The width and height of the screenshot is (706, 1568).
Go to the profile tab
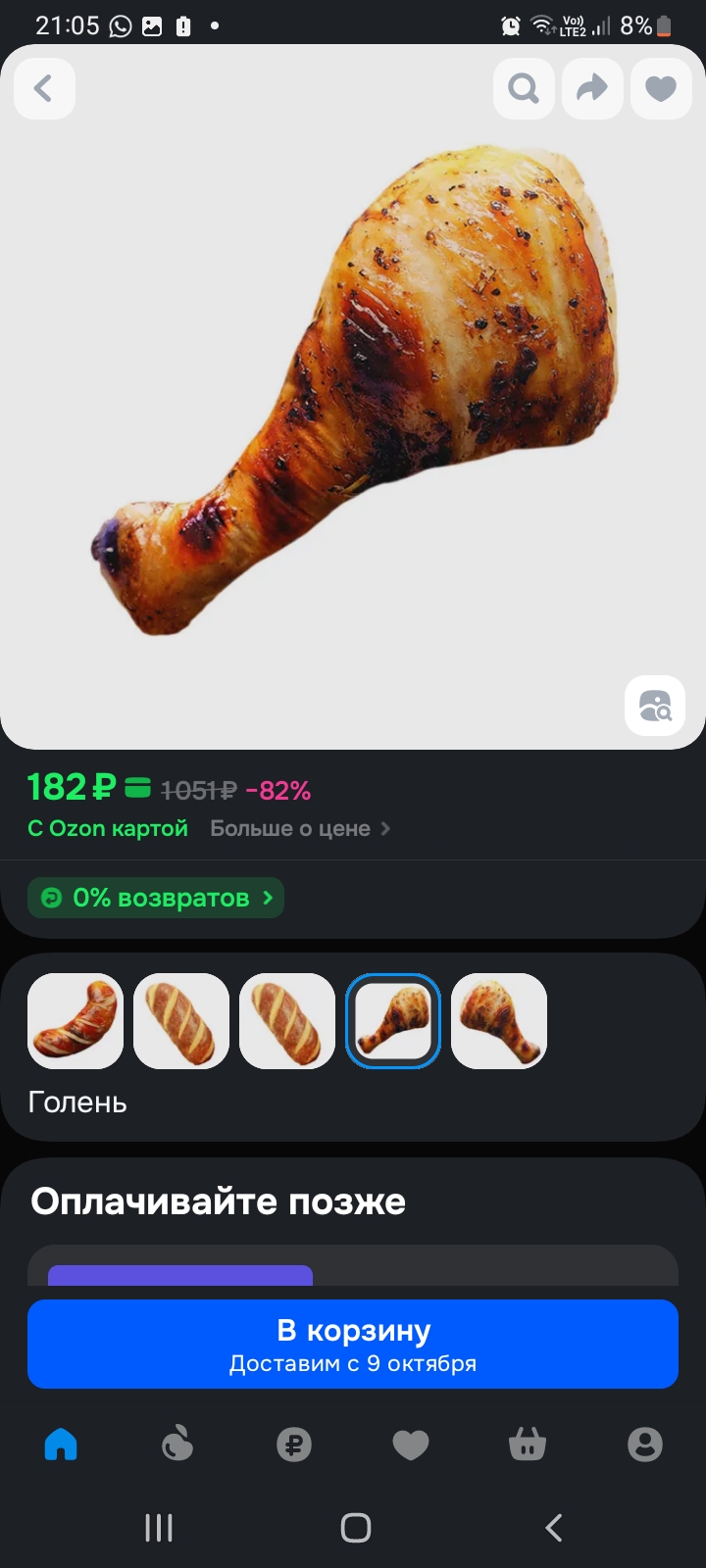click(644, 1445)
